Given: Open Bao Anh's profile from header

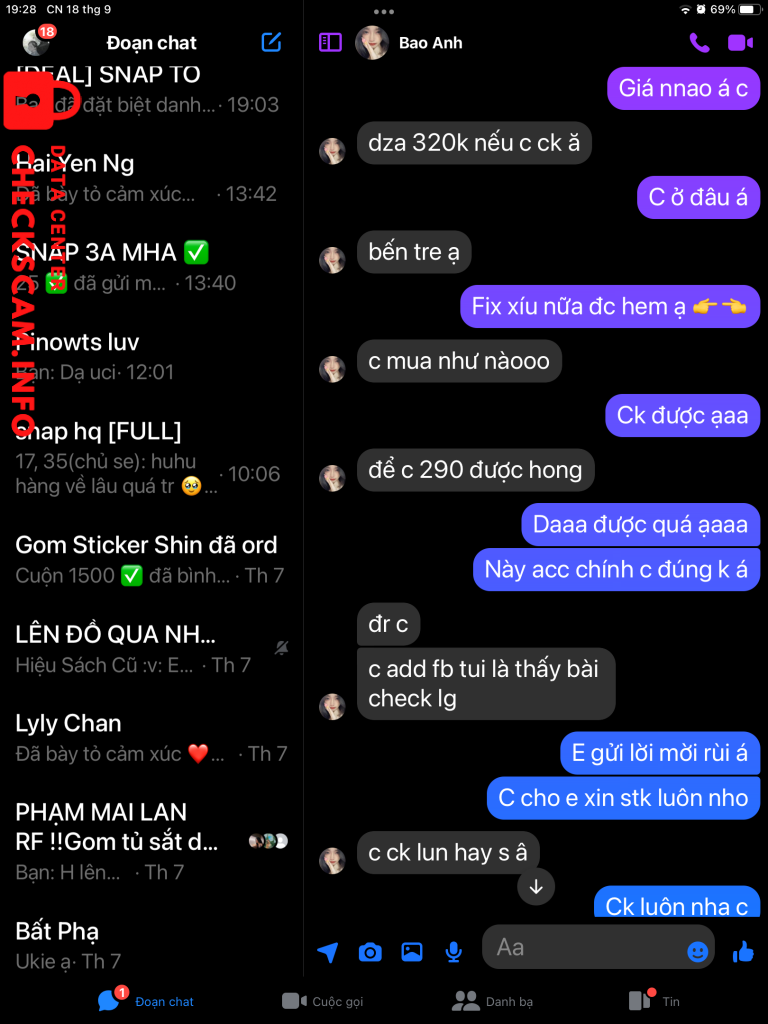Looking at the screenshot, I should coord(430,43).
